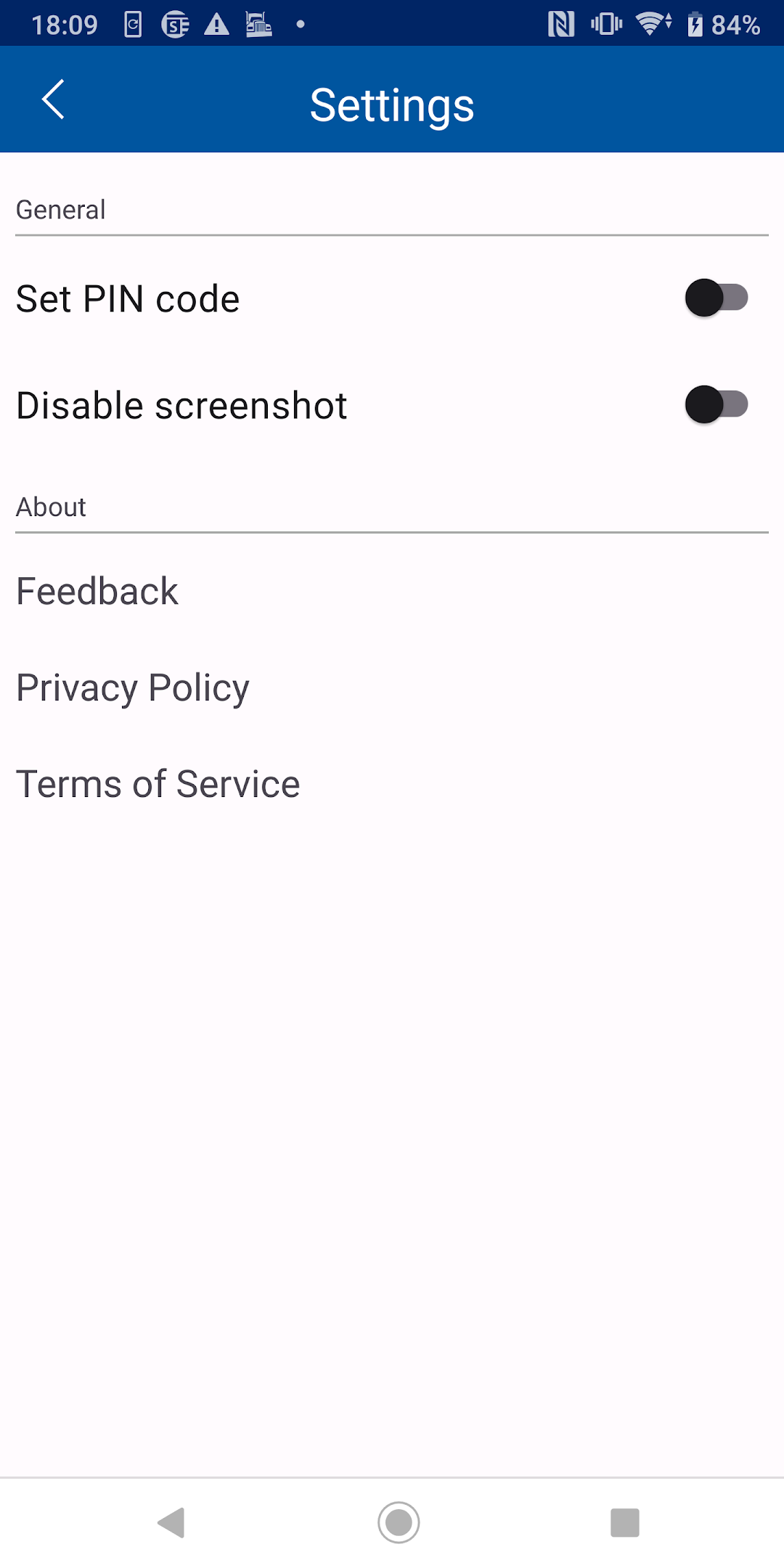Screen dimensions: 784x1568
Task: Open recent apps from navigation bar
Action: [624, 1522]
